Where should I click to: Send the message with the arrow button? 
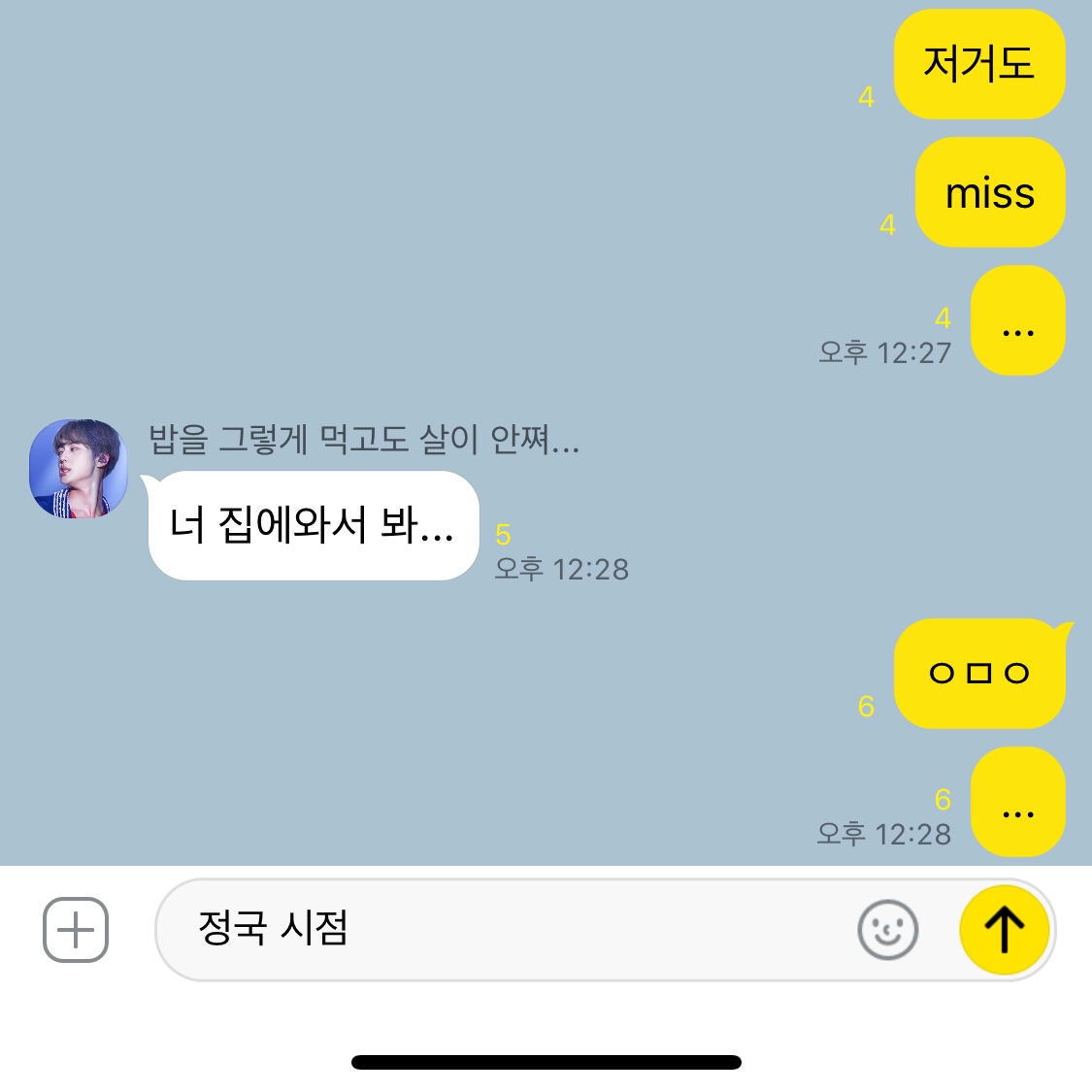[1004, 930]
